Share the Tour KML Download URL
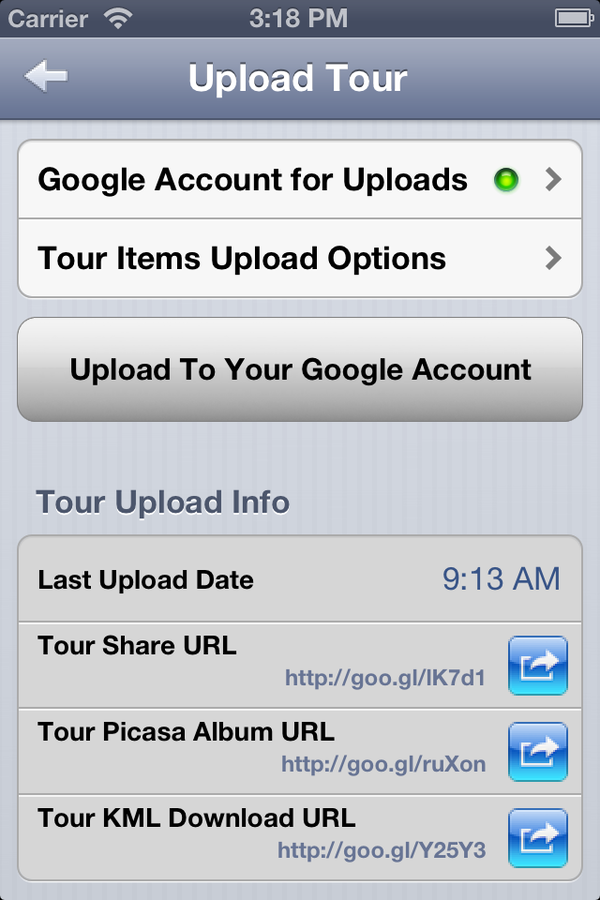The width and height of the screenshot is (600, 900). pos(538,838)
